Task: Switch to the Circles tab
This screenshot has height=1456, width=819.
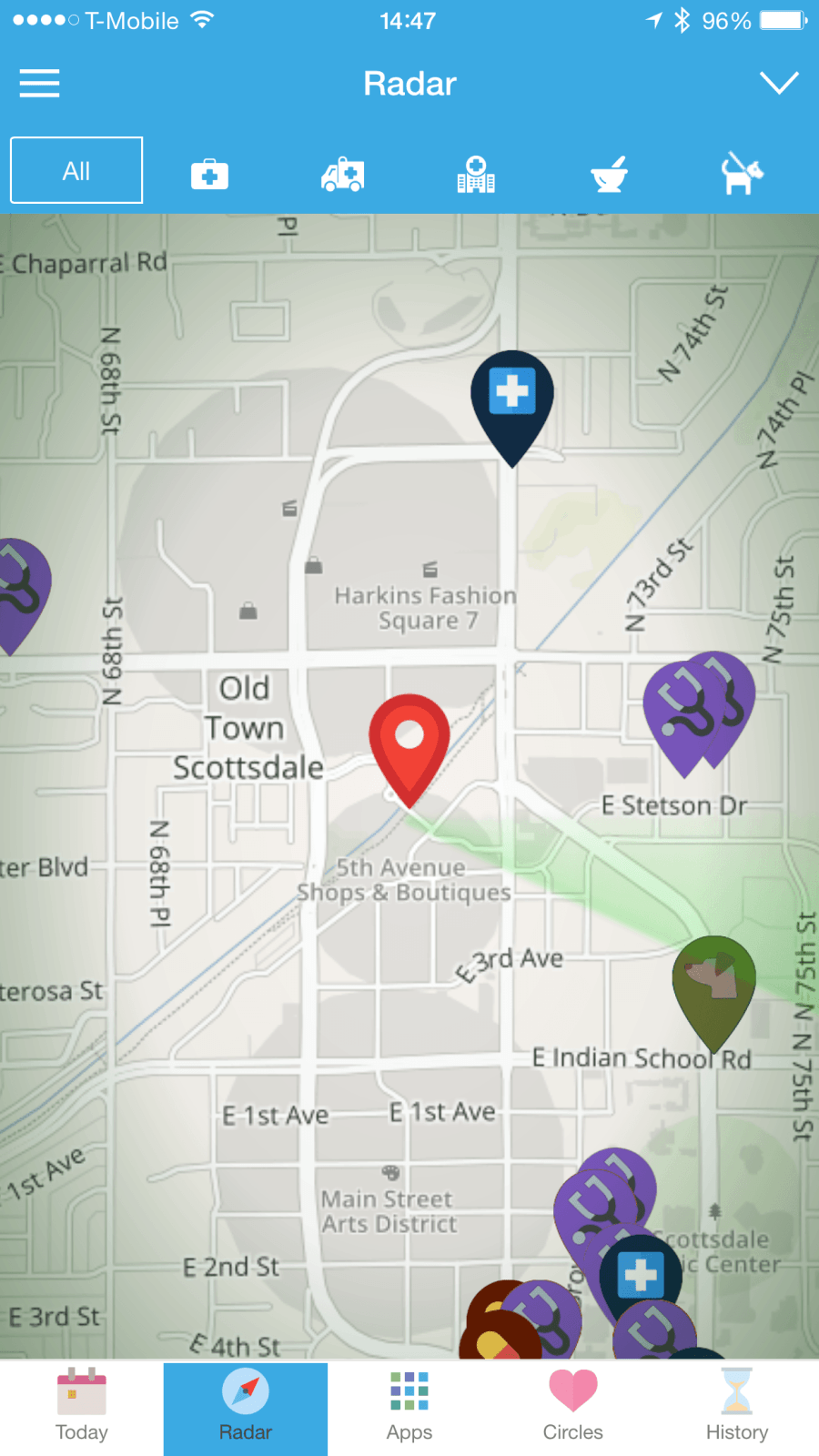Action: point(572,1406)
